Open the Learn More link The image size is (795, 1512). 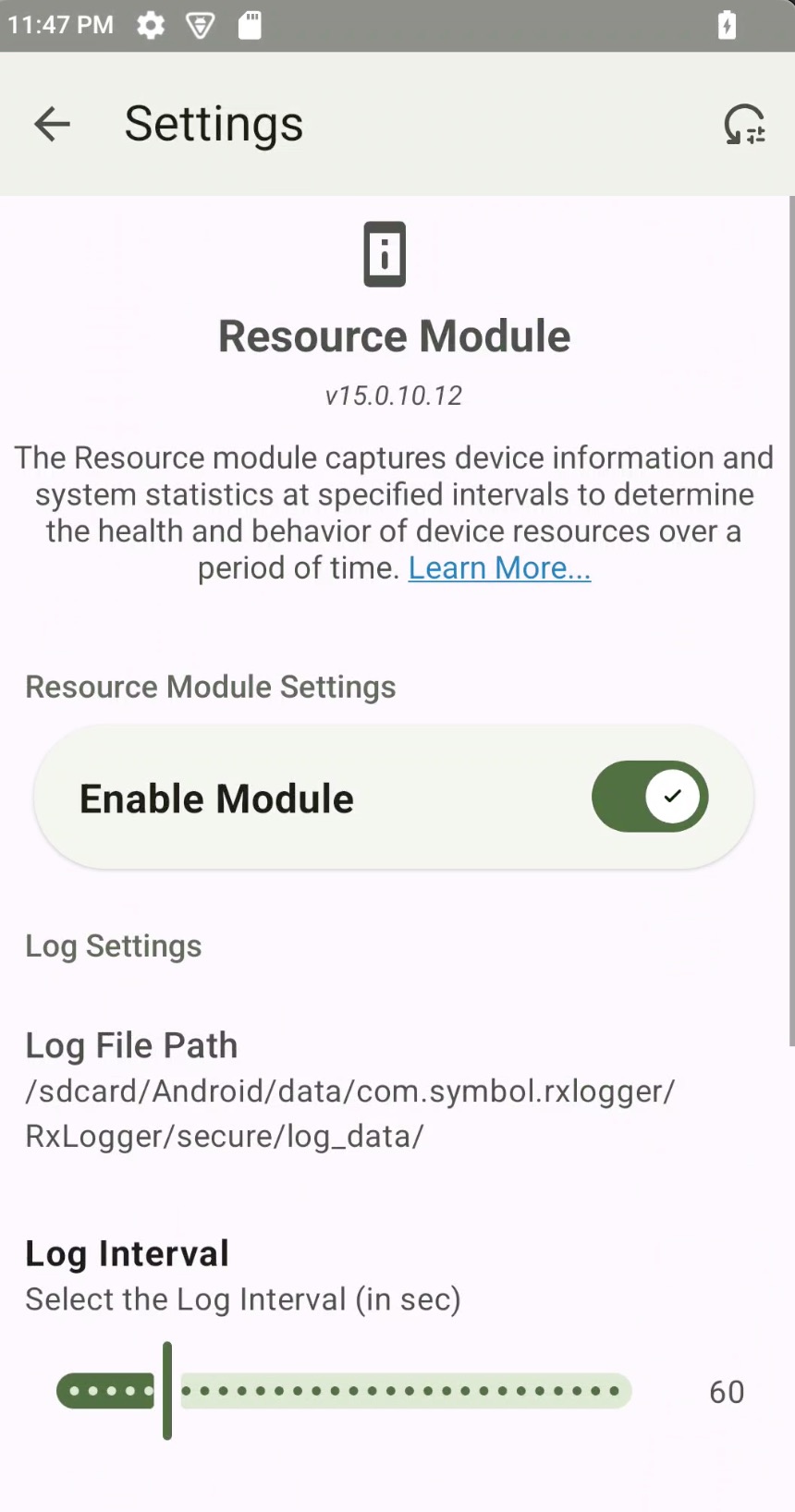[499, 567]
